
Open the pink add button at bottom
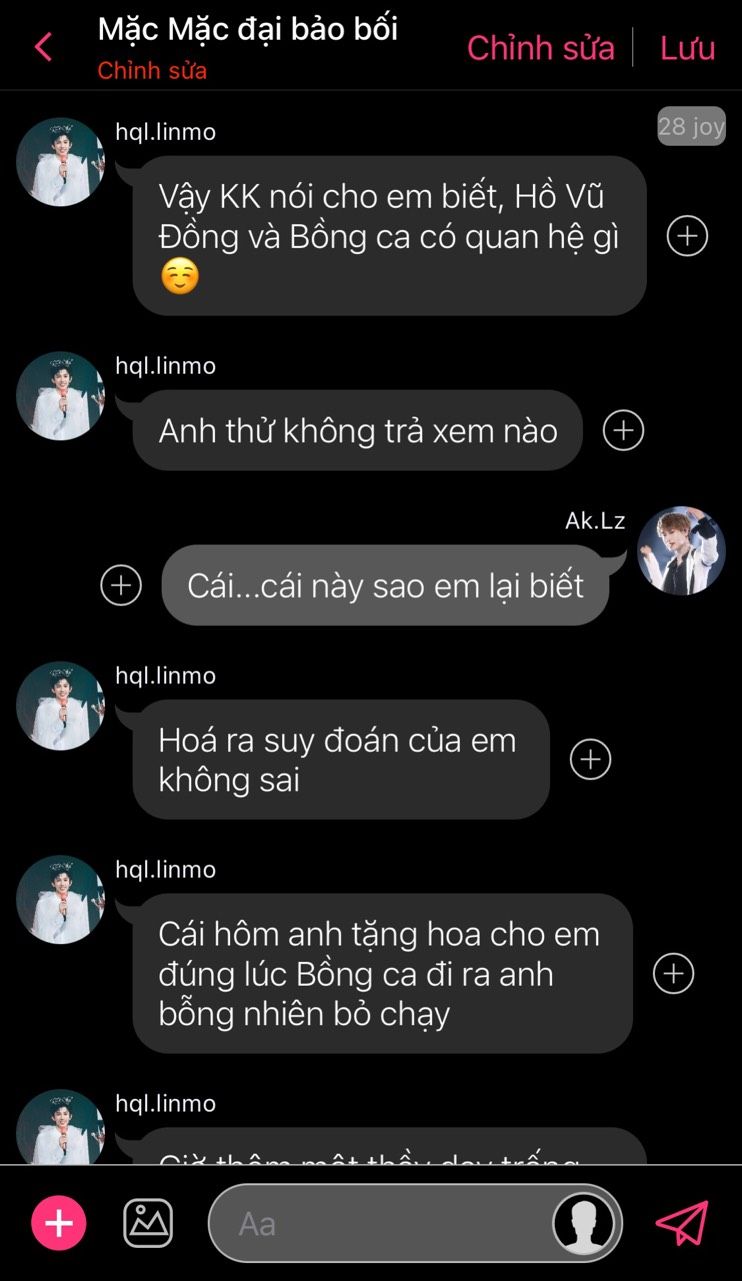[x=59, y=1223]
